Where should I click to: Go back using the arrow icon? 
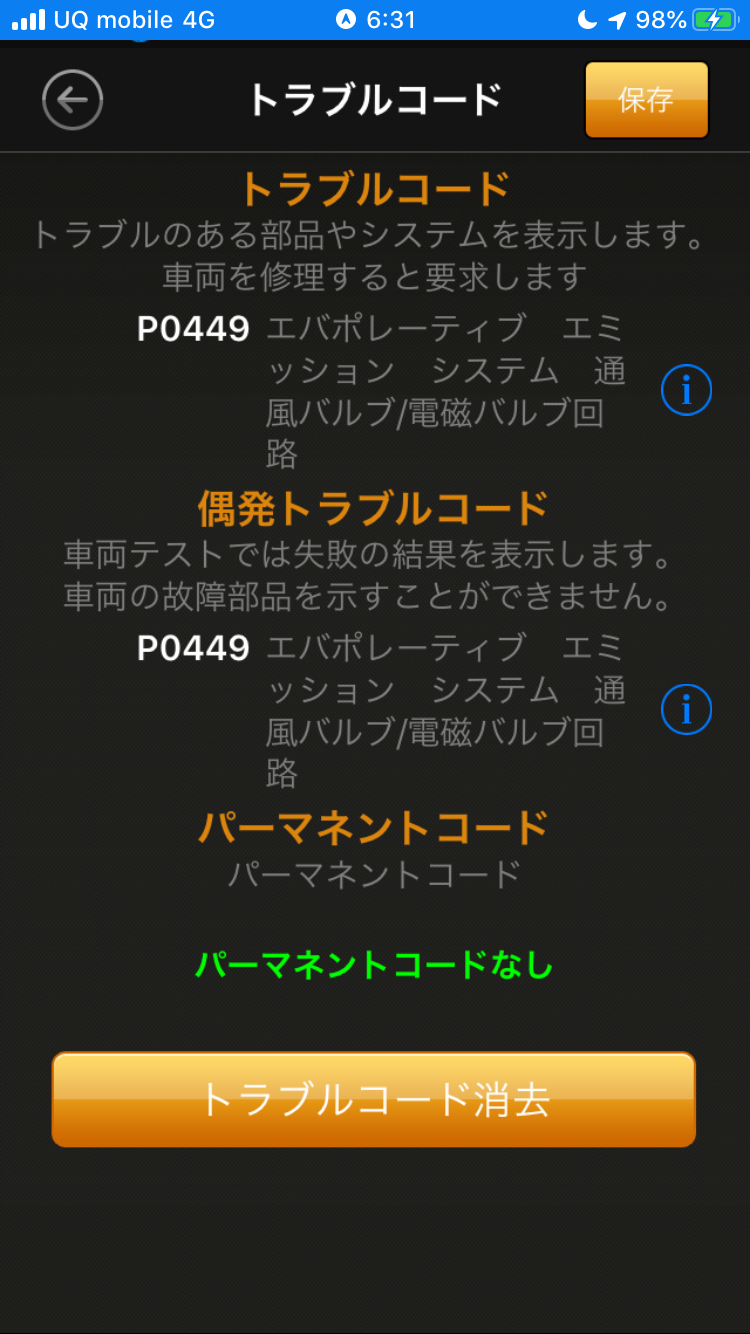click(x=73, y=100)
